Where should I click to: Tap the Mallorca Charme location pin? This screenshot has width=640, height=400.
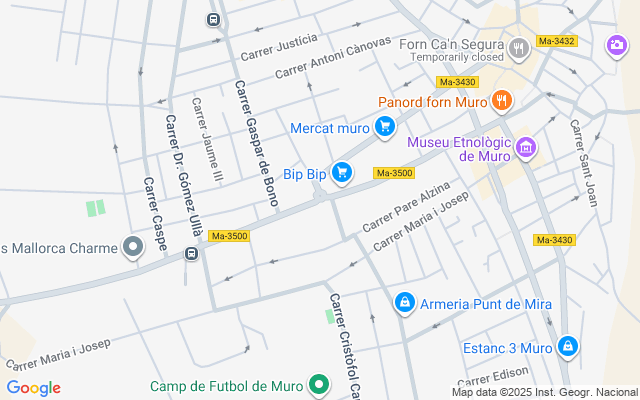[x=133, y=247]
